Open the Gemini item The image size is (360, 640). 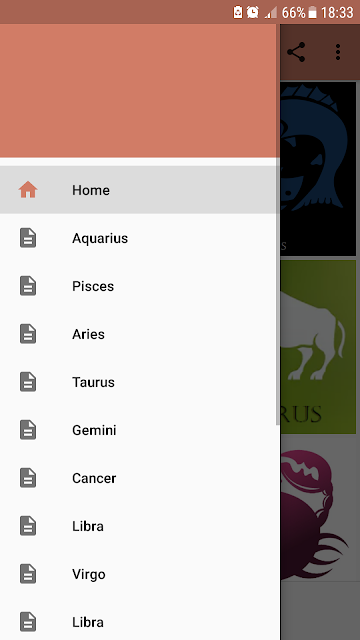coord(140,430)
